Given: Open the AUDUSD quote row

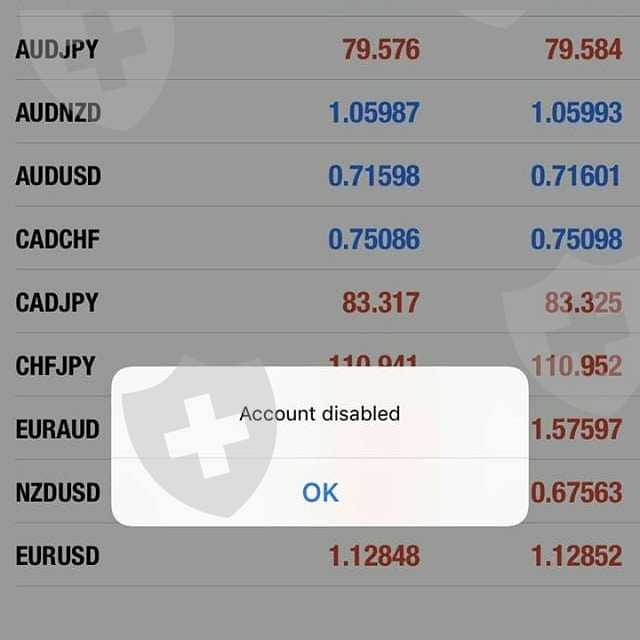Looking at the screenshot, I should [x=320, y=175].
